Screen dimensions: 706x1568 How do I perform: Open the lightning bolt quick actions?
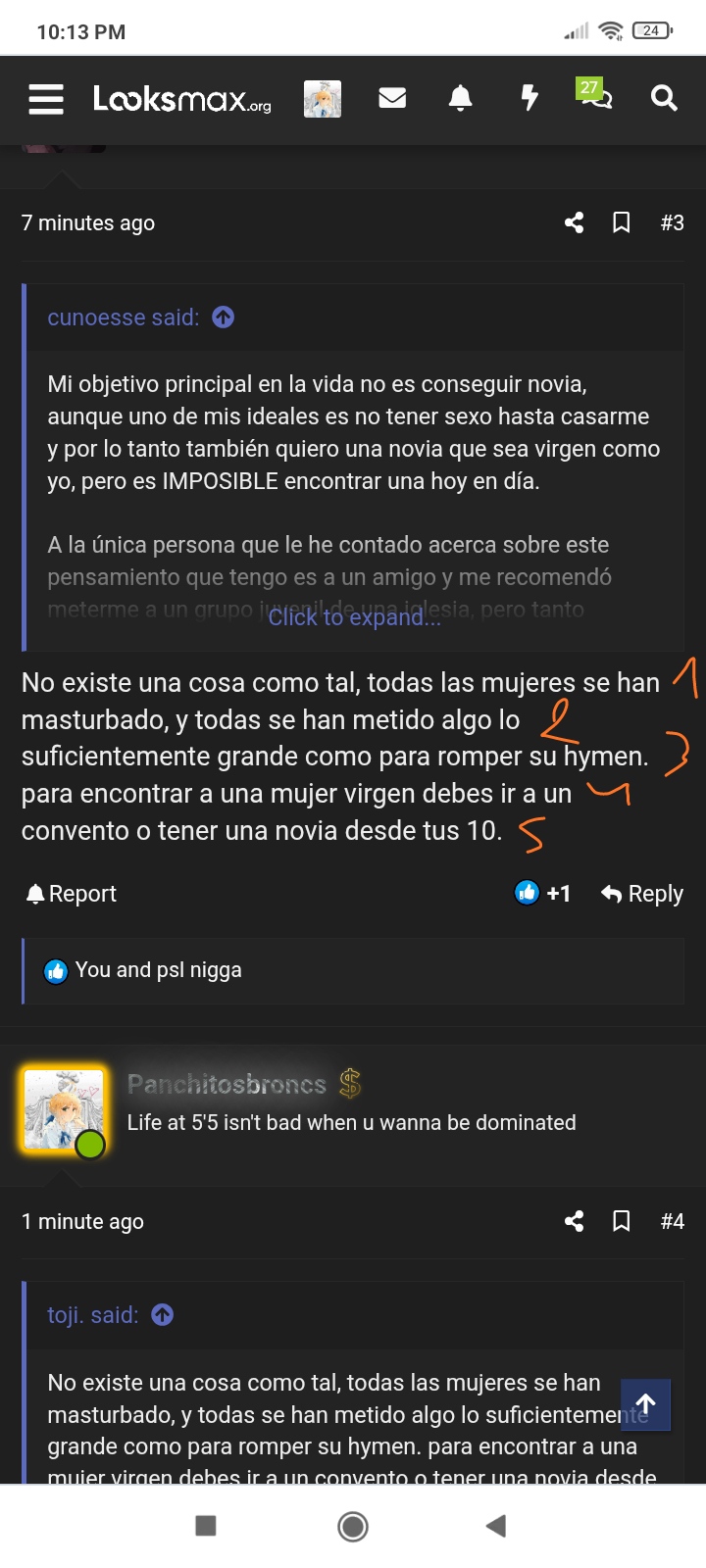(529, 98)
